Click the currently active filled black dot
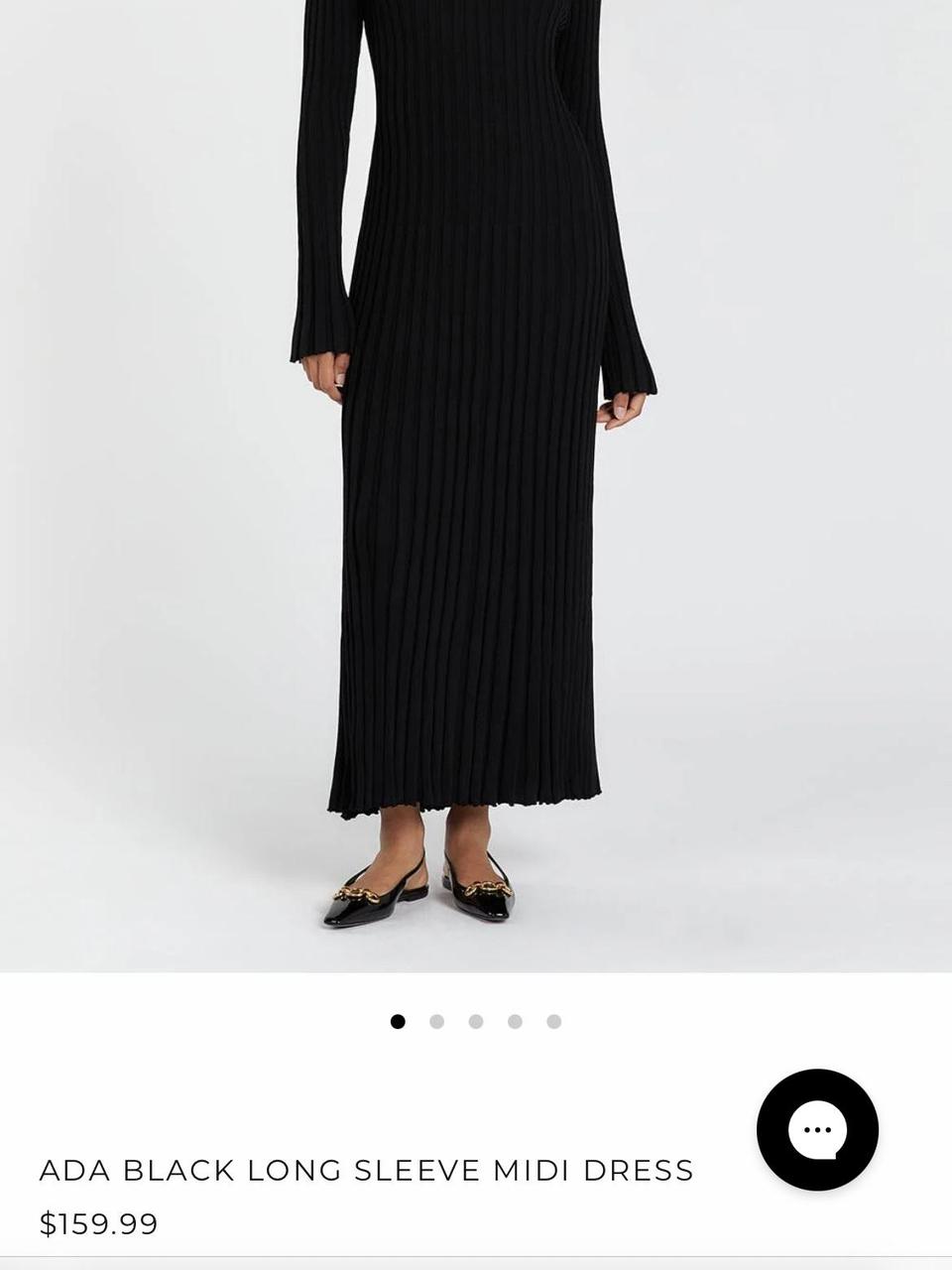Viewport: 952px width, 1270px height. pos(399,1020)
